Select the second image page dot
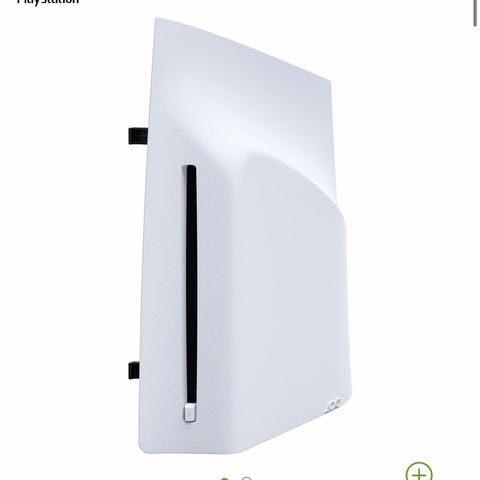480x480 pixels. pyautogui.click(x=246, y=479)
